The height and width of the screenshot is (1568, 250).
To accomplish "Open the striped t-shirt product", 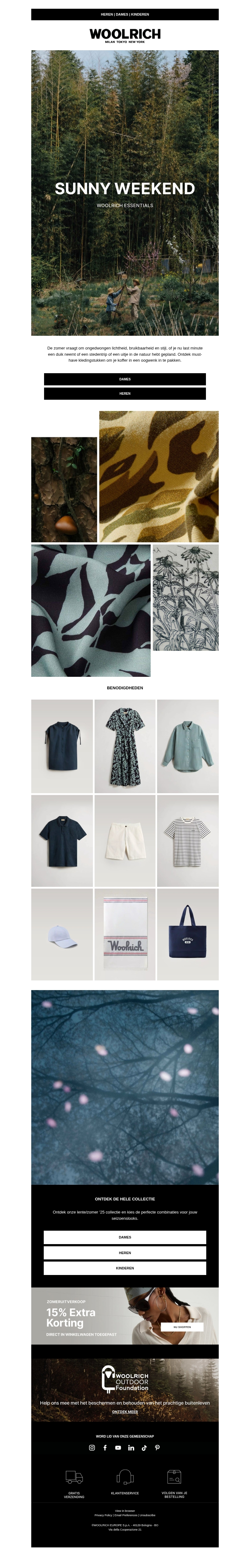I will click(x=187, y=841).
